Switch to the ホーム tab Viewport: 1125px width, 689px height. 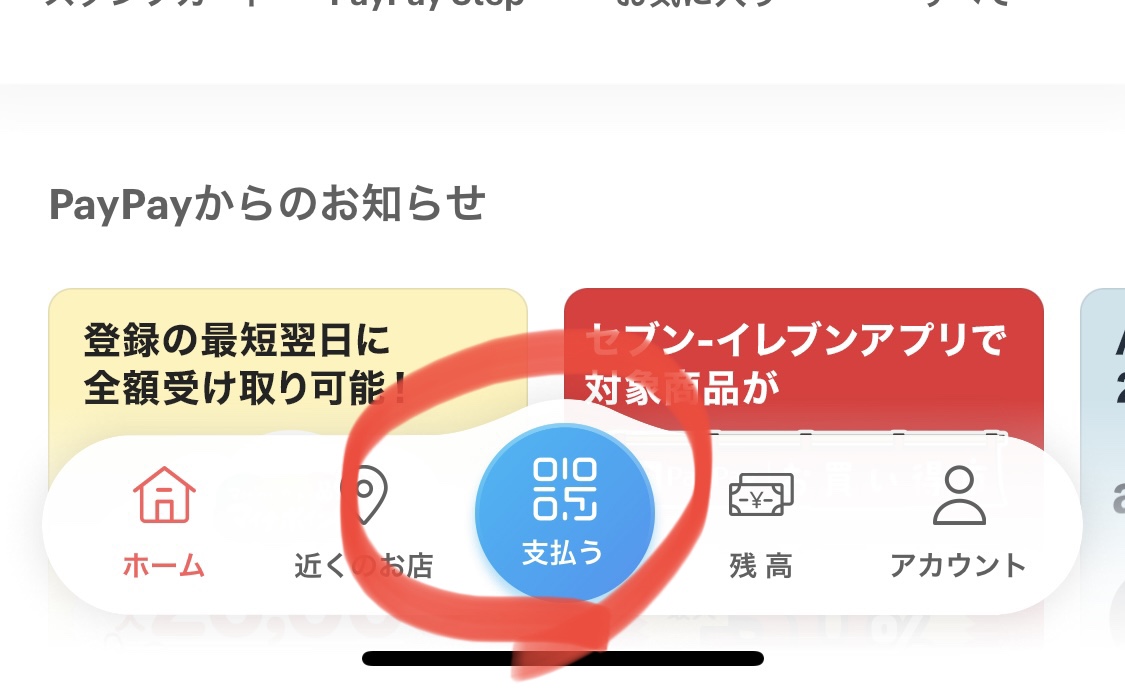pos(164,521)
